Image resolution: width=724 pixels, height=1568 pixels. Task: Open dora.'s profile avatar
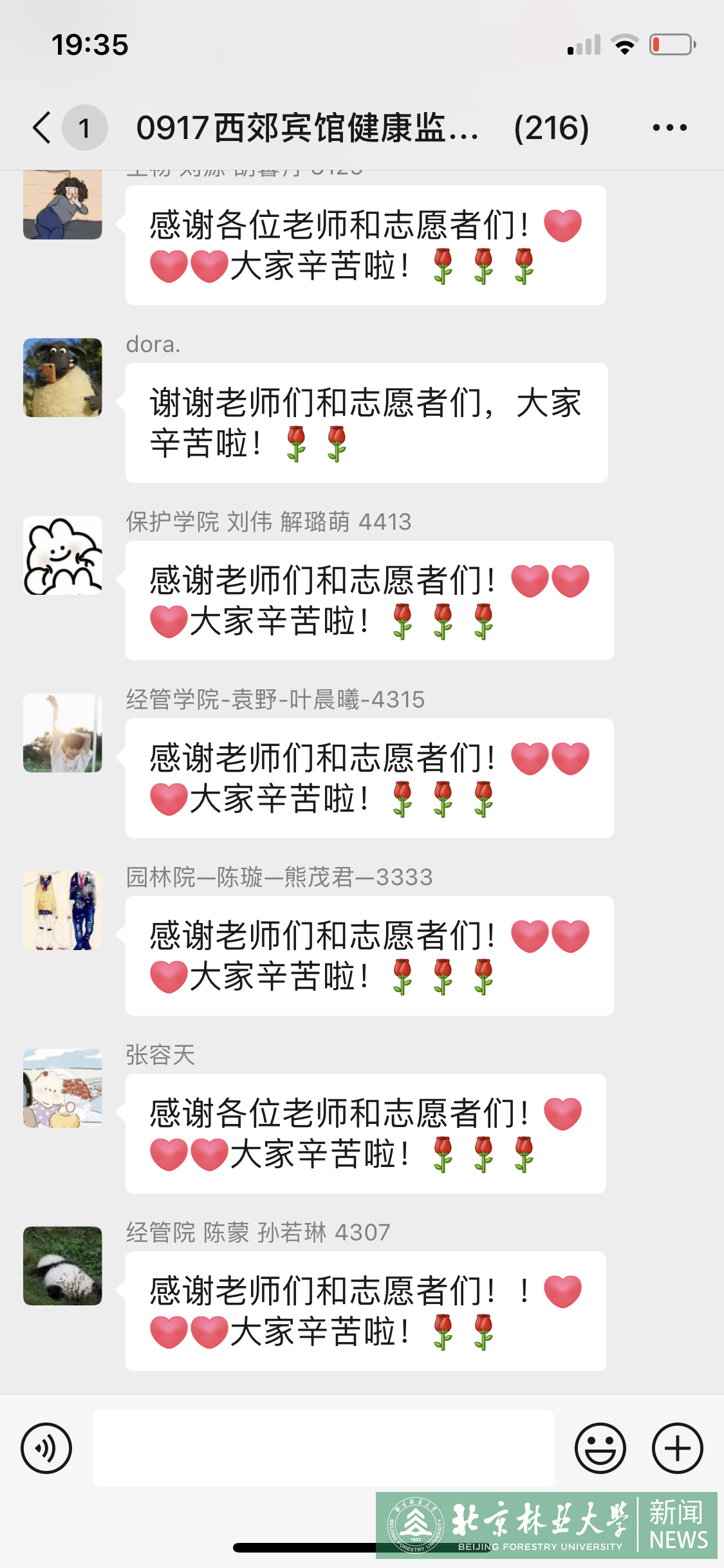(62, 378)
